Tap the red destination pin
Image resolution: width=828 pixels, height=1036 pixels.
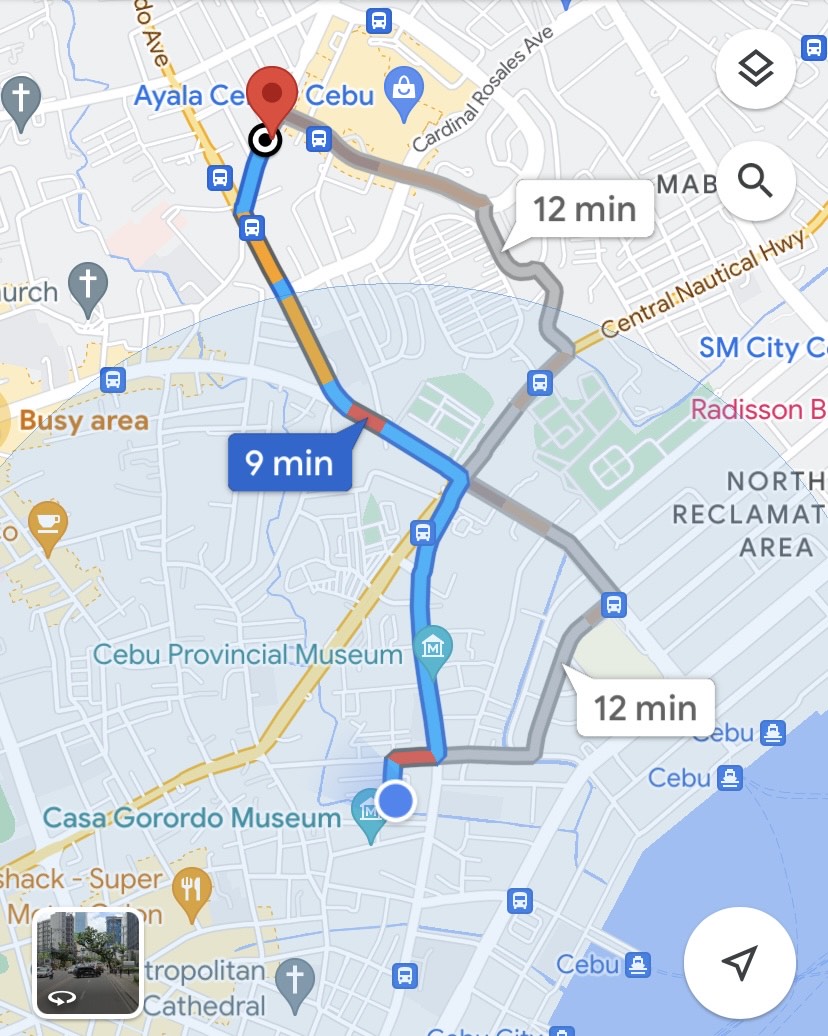pos(272,99)
